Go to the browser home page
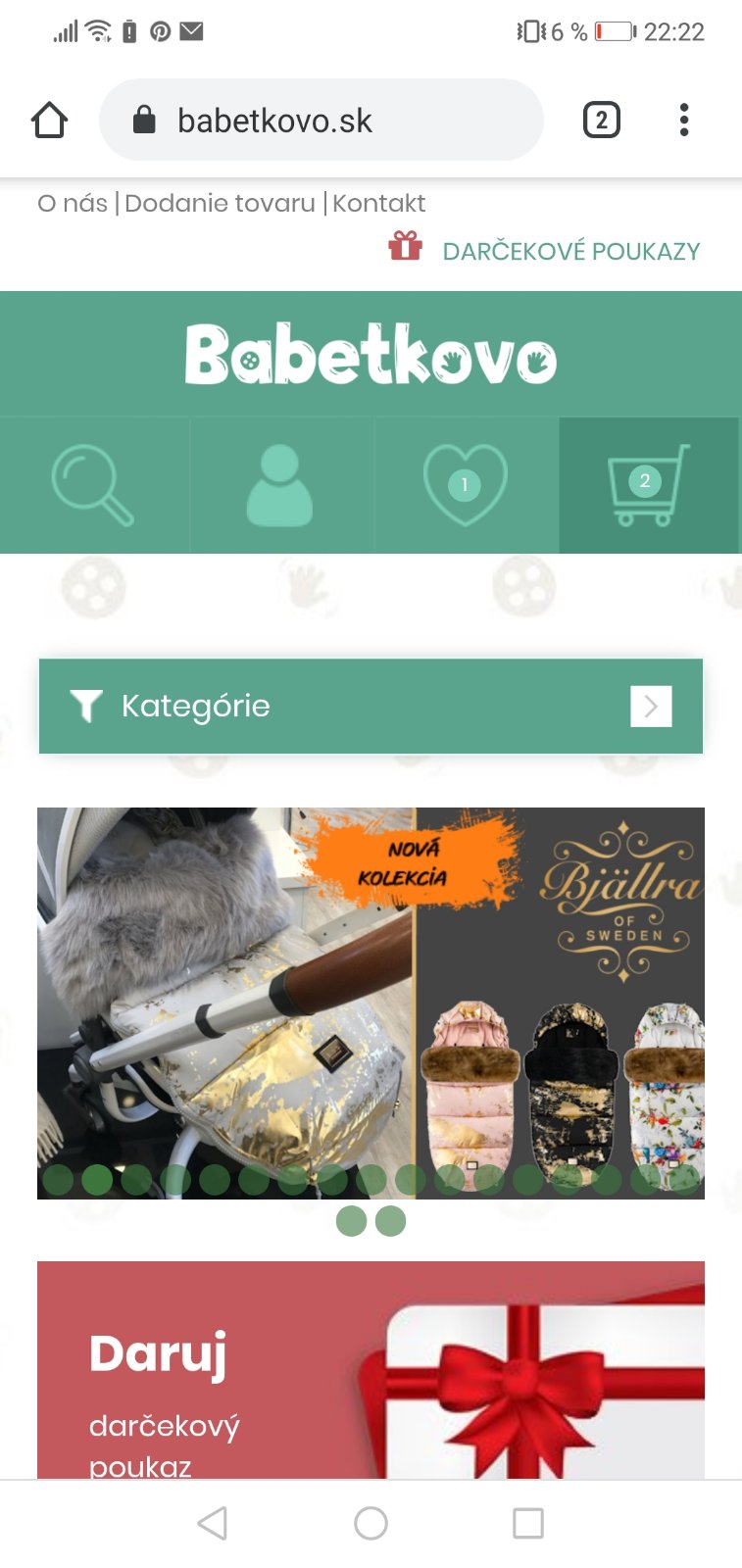 [x=49, y=121]
